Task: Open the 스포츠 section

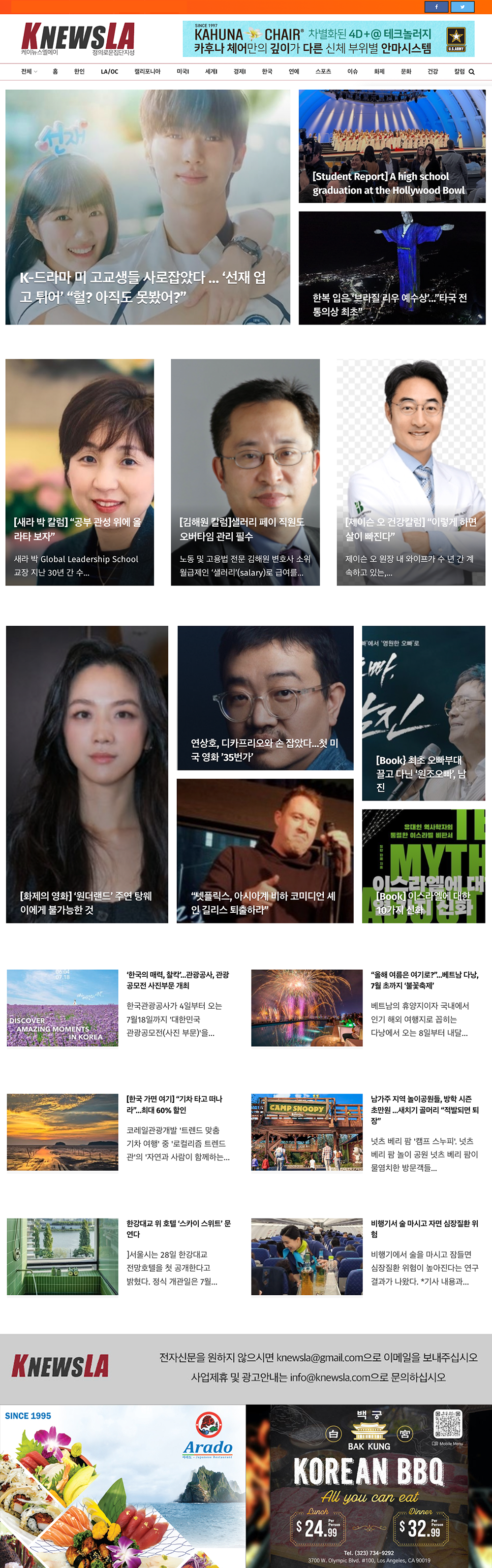Action: tap(323, 72)
